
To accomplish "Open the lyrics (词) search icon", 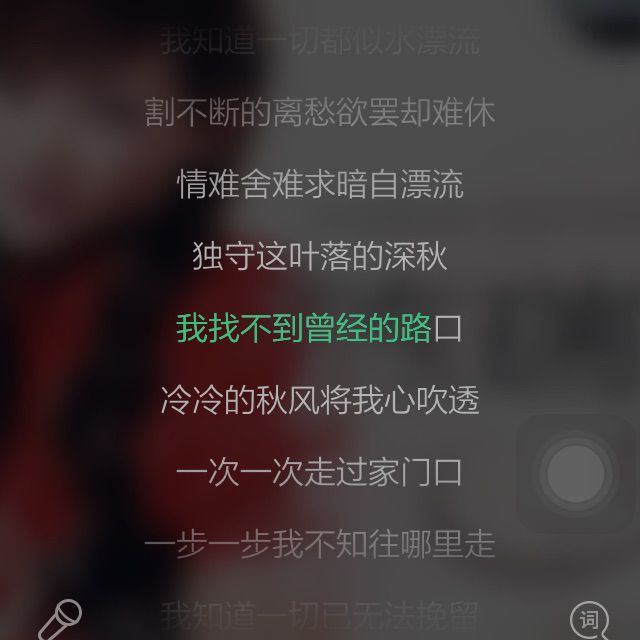I will click(x=590, y=620).
